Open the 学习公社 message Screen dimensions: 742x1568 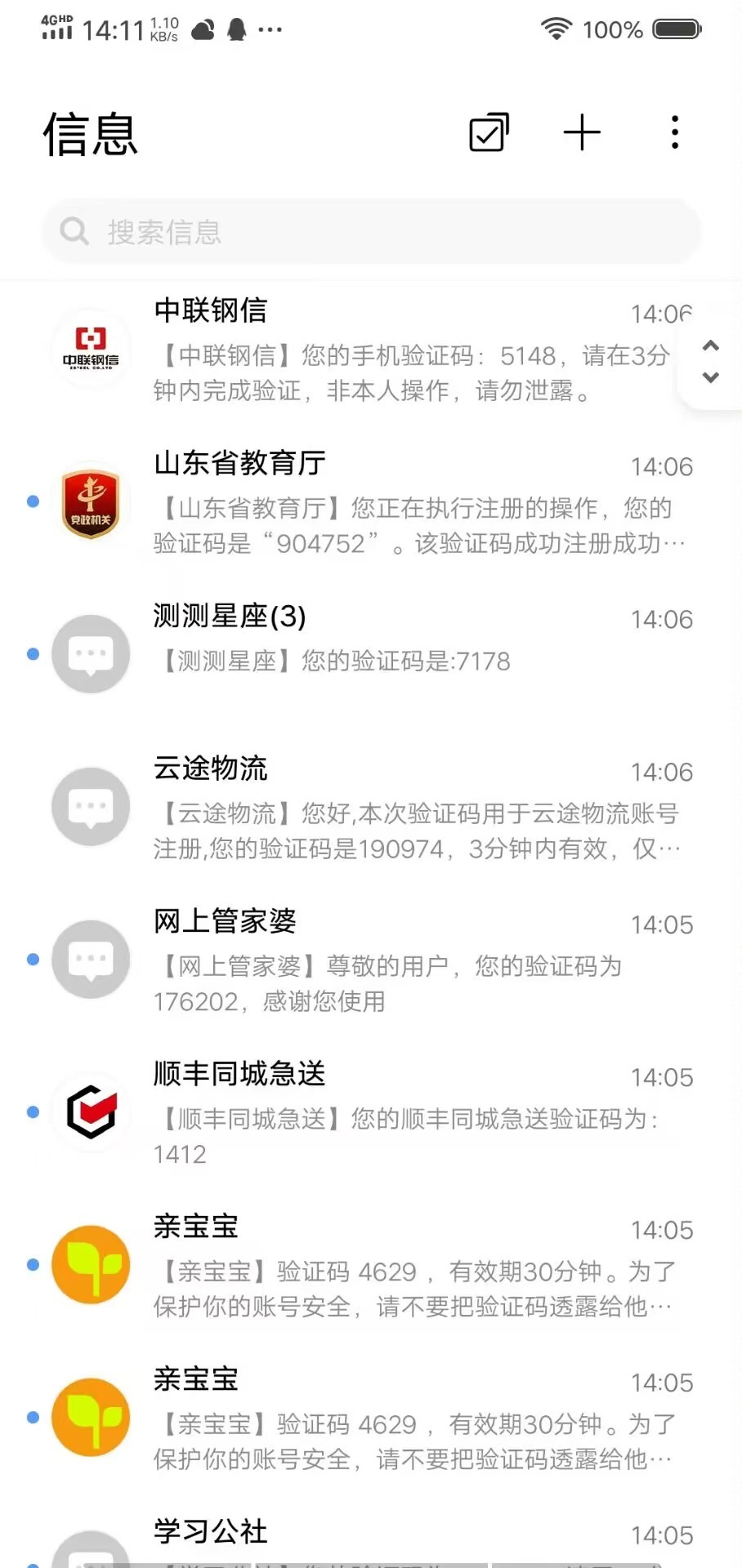coord(409,1537)
